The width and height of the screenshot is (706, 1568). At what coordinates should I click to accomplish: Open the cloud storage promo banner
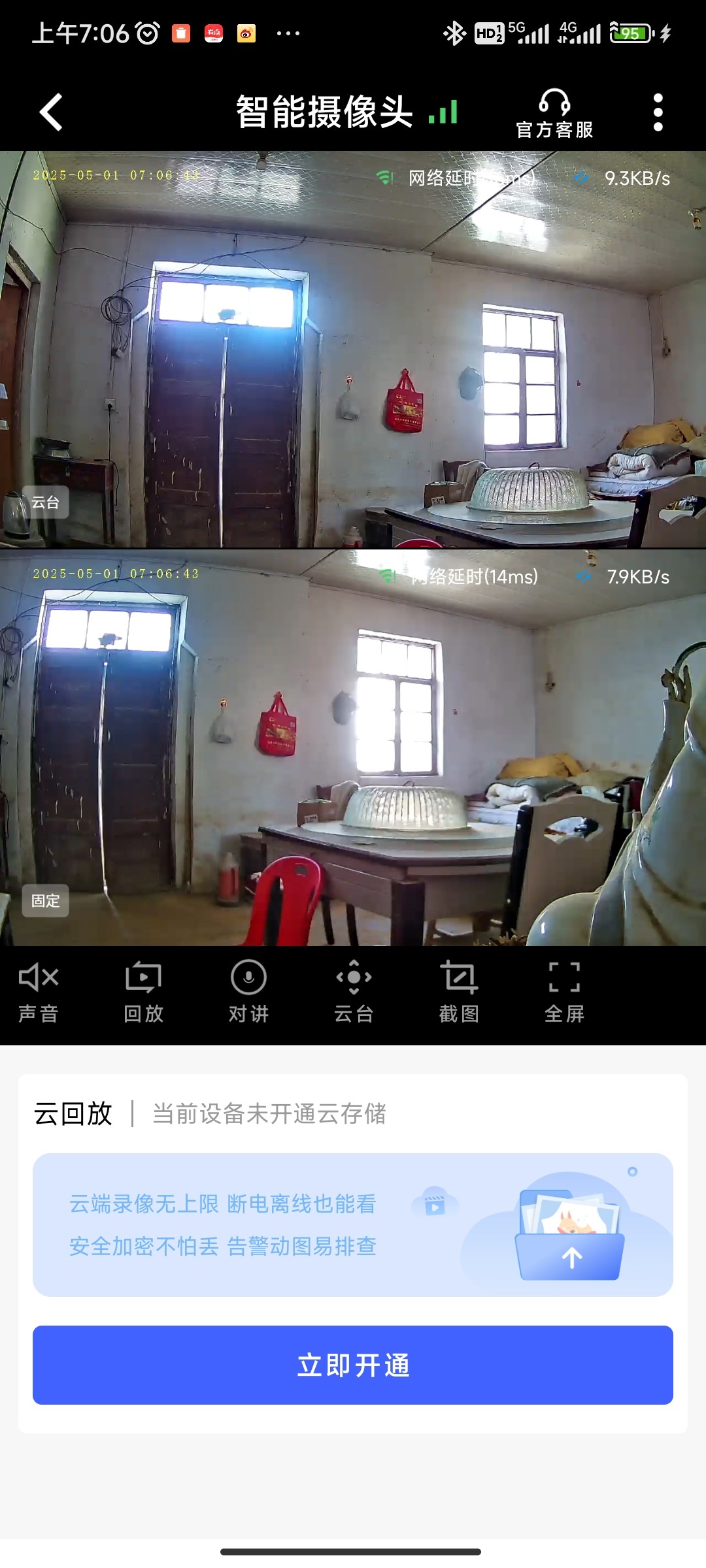point(353,1224)
